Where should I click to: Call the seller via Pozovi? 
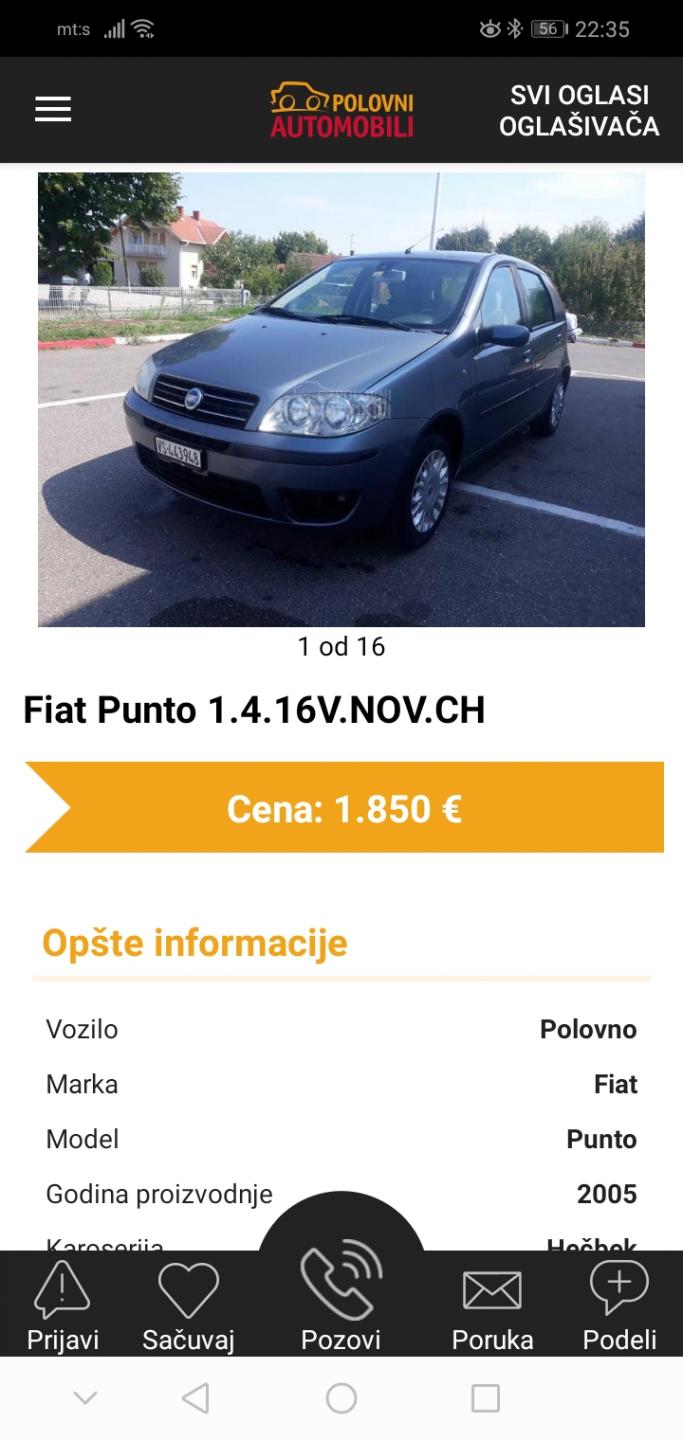click(341, 1290)
